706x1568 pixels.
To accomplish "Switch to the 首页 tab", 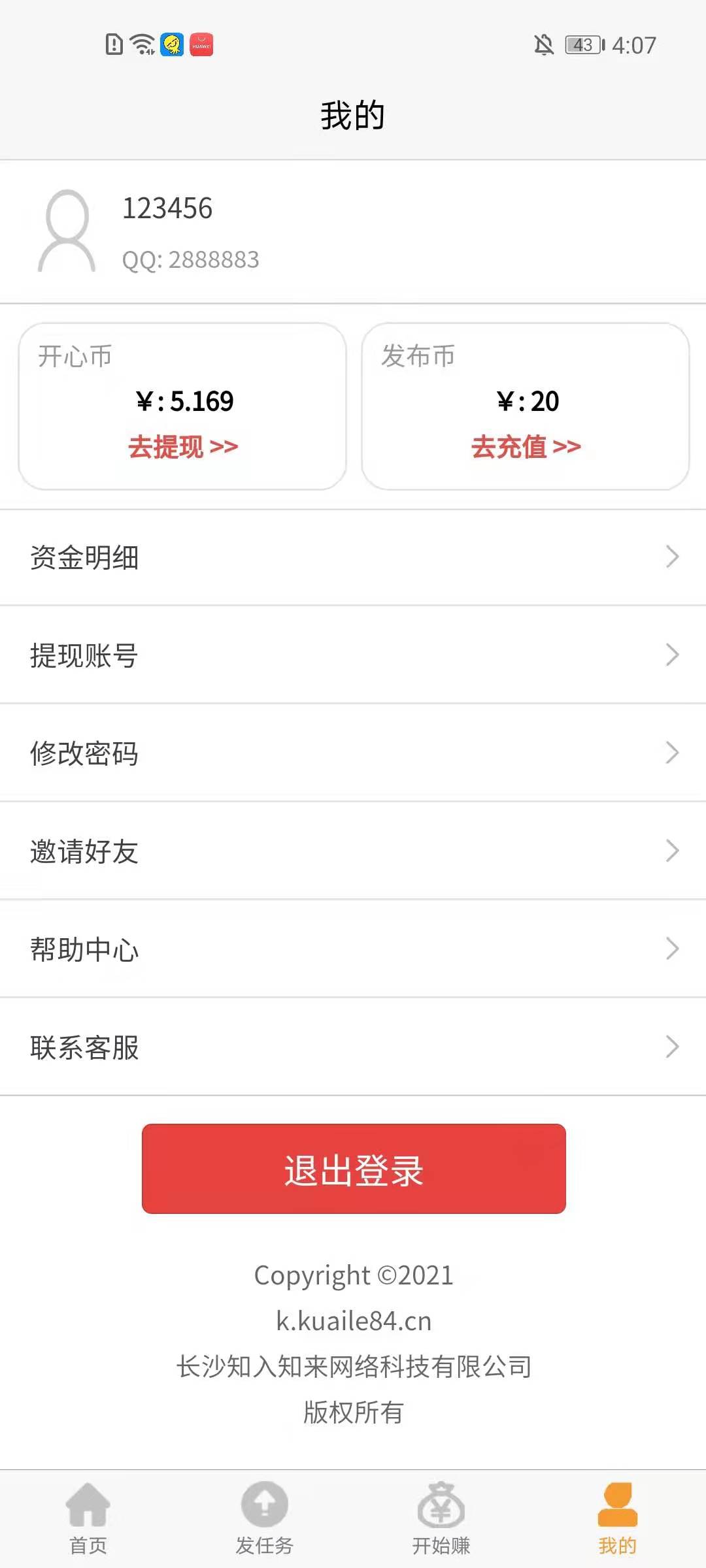I will (88, 1518).
